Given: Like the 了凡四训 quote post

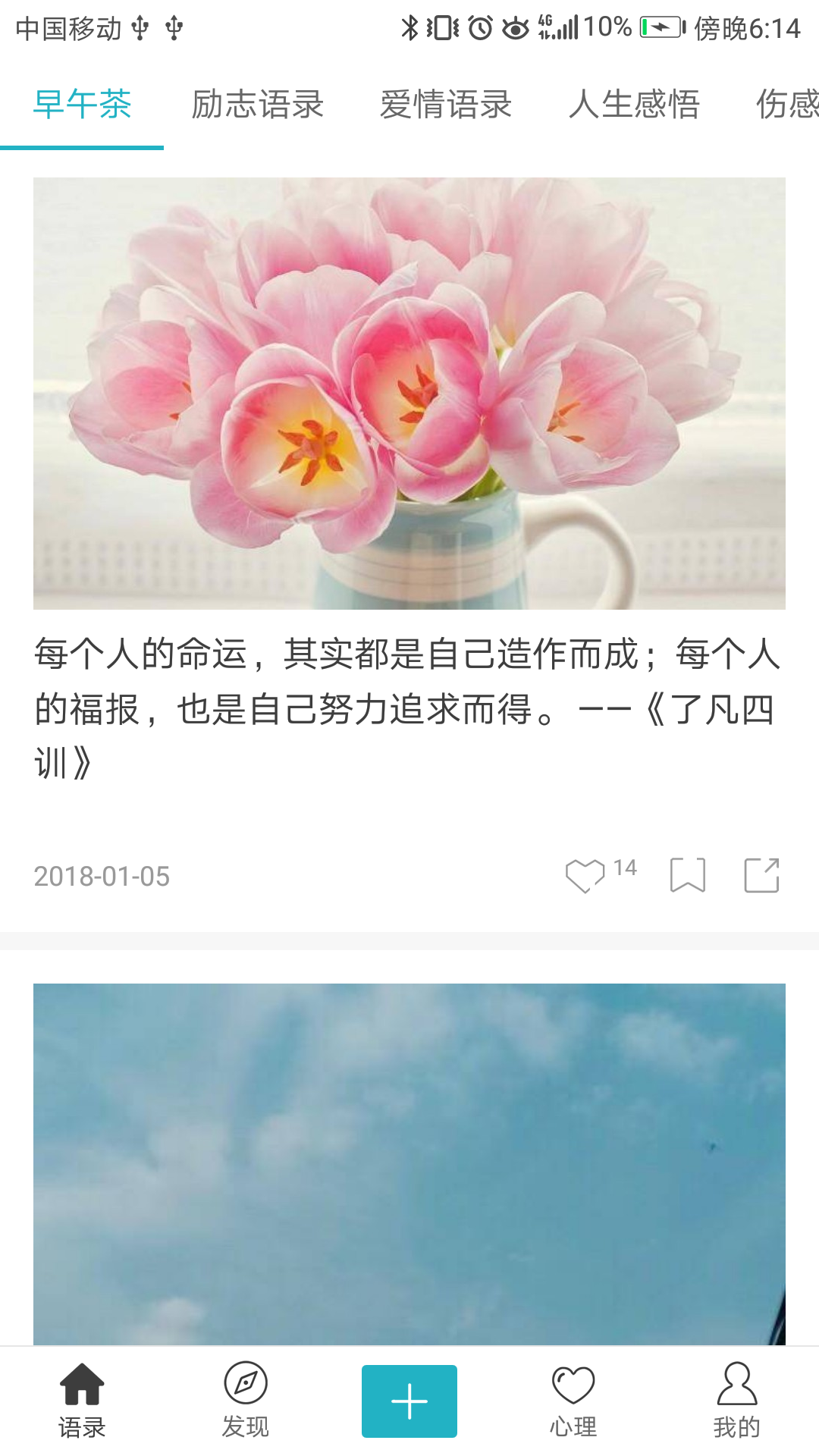Looking at the screenshot, I should [x=585, y=876].
